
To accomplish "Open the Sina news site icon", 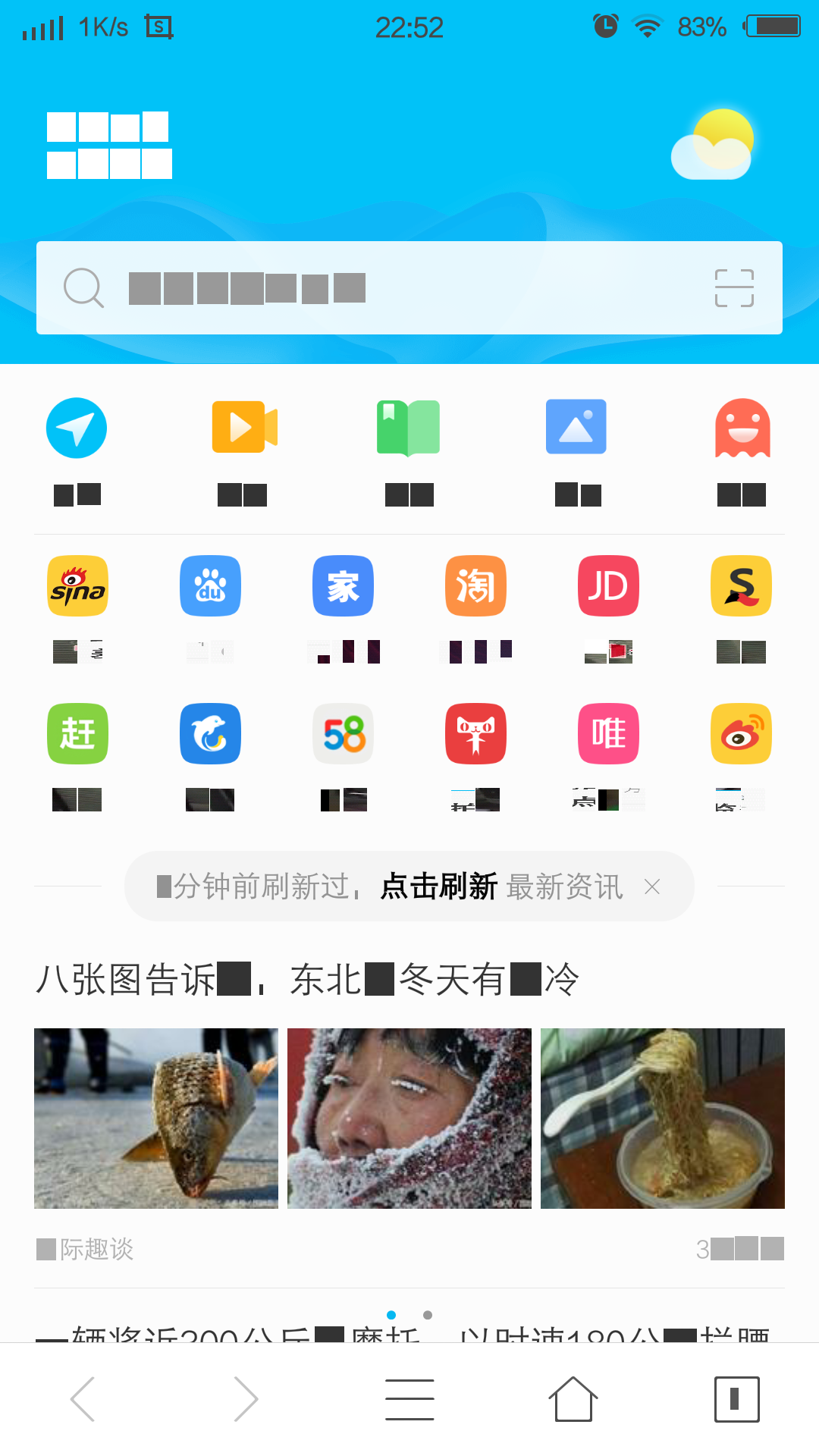I will [77, 585].
